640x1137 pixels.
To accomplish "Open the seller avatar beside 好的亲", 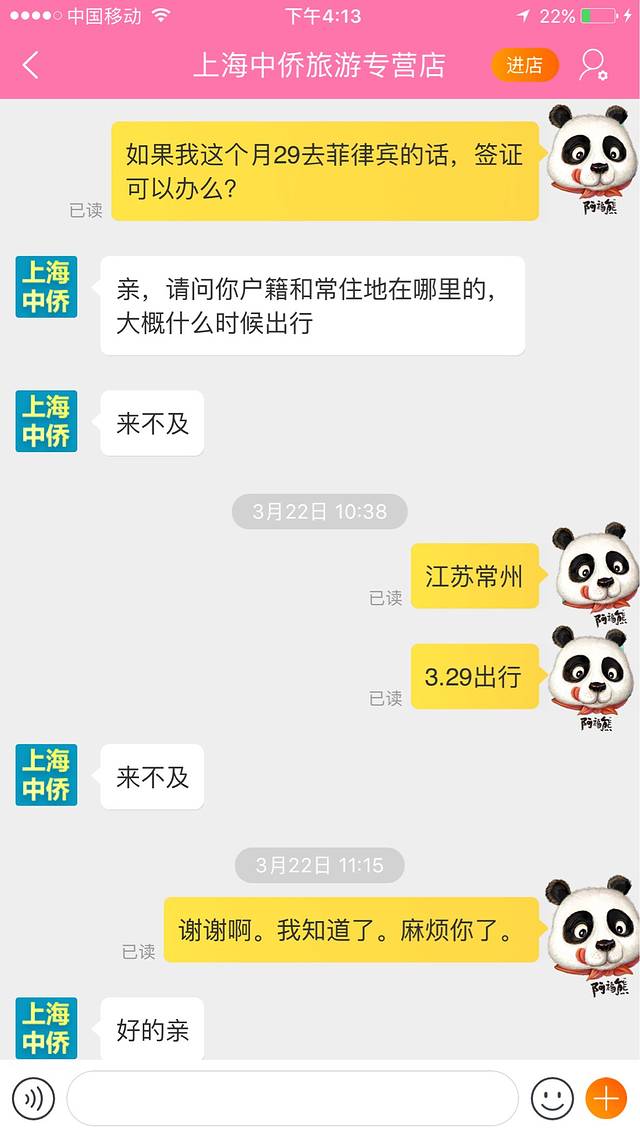I will [46, 1028].
